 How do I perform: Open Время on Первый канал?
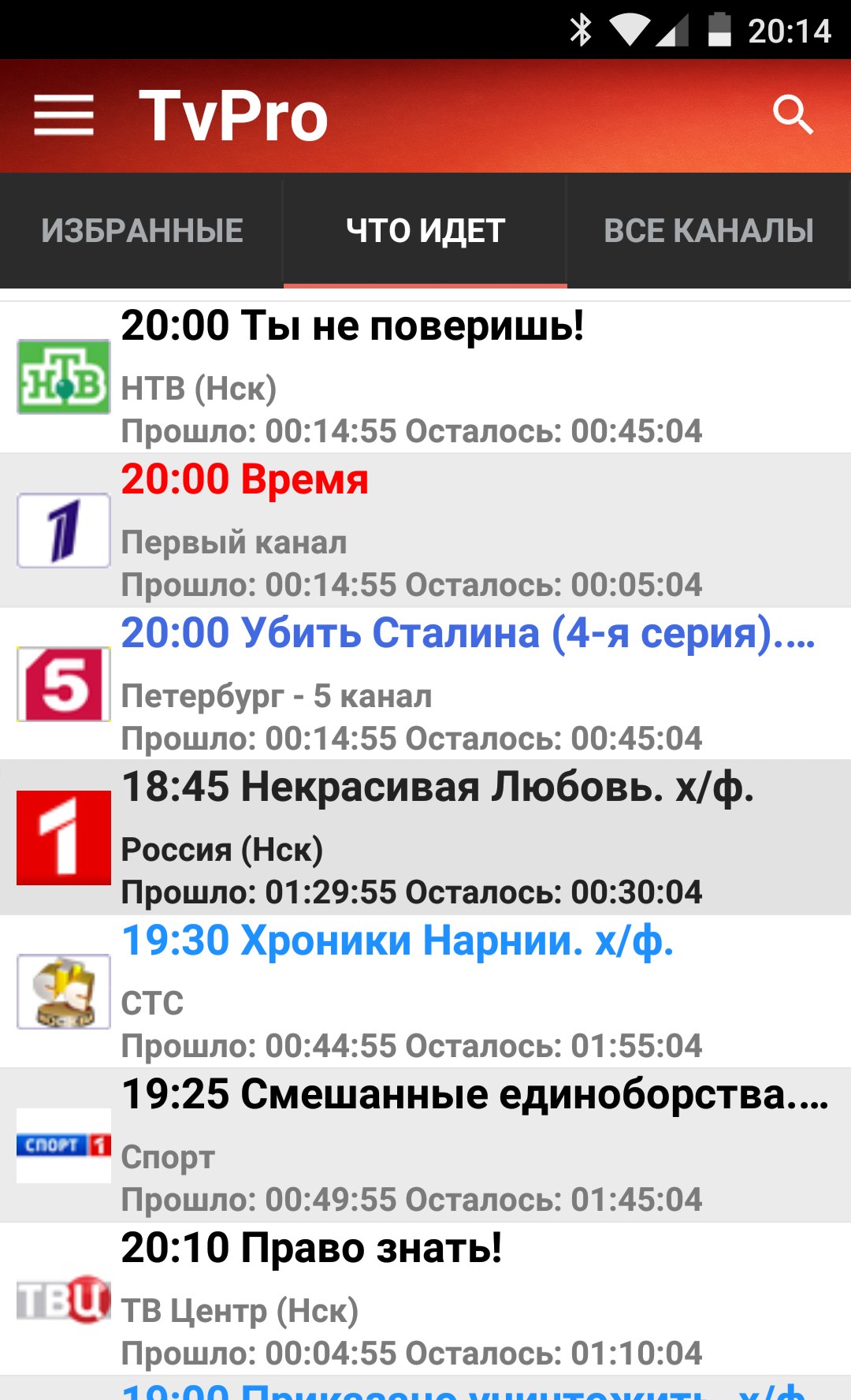pyautogui.click(x=425, y=531)
